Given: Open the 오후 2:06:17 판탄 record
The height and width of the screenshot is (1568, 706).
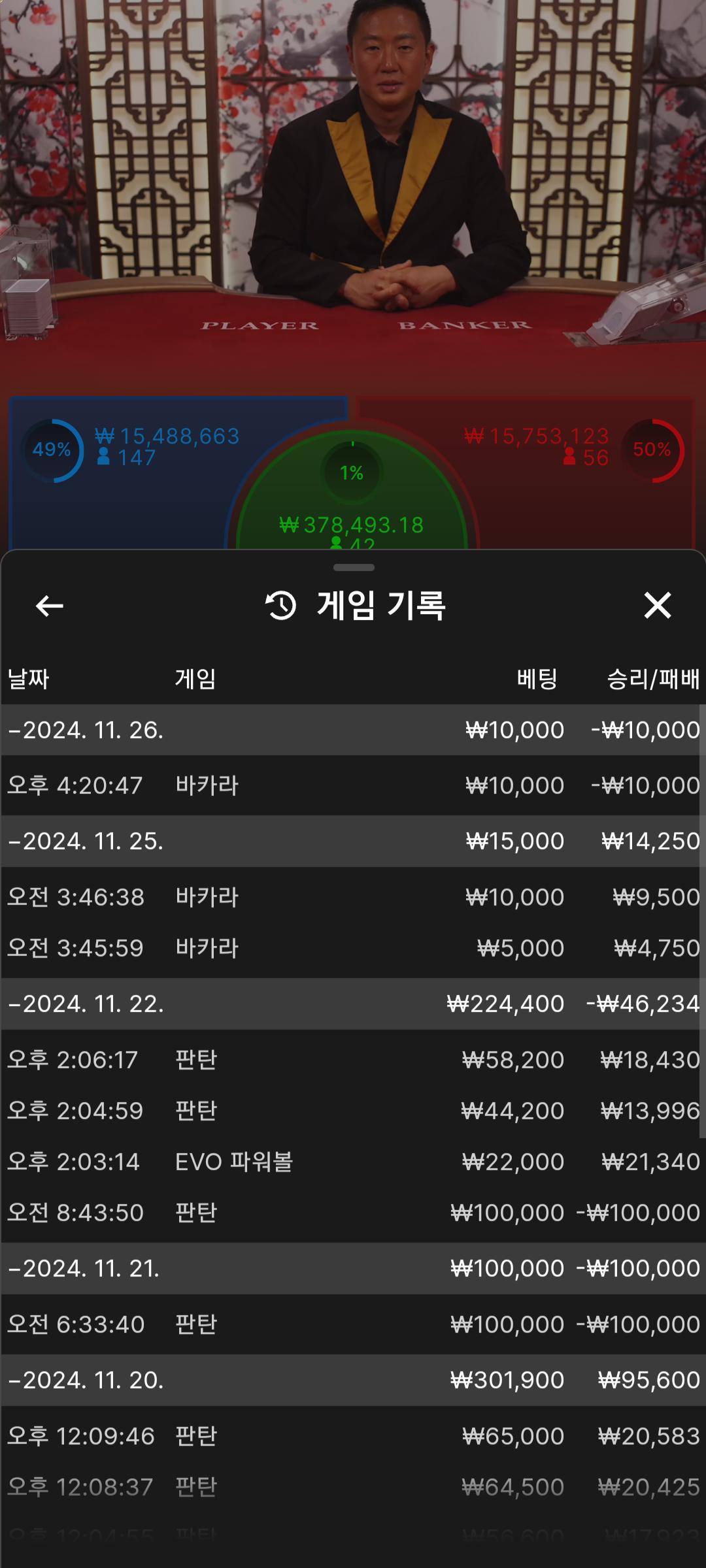Looking at the screenshot, I should pyautogui.click(x=353, y=1060).
